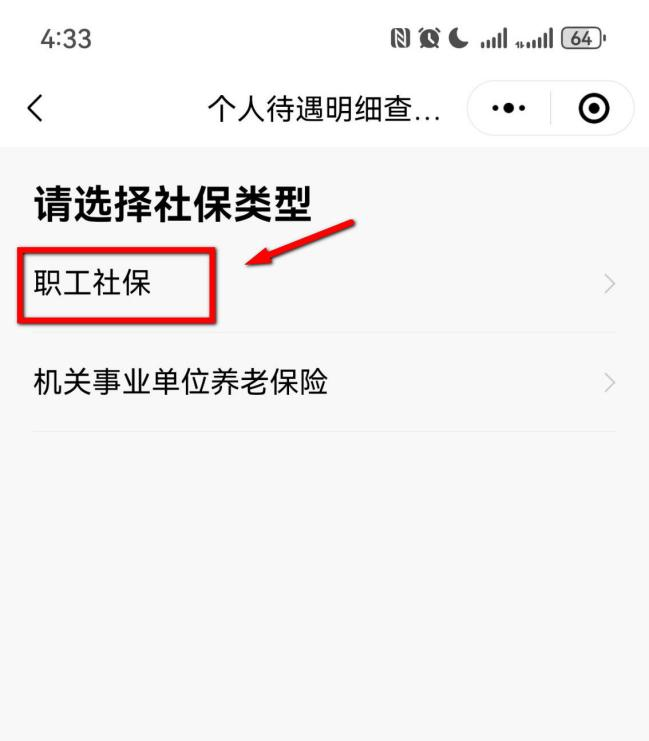Open the mini program's three-dot menu
The height and width of the screenshot is (741, 649).
pyautogui.click(x=509, y=108)
